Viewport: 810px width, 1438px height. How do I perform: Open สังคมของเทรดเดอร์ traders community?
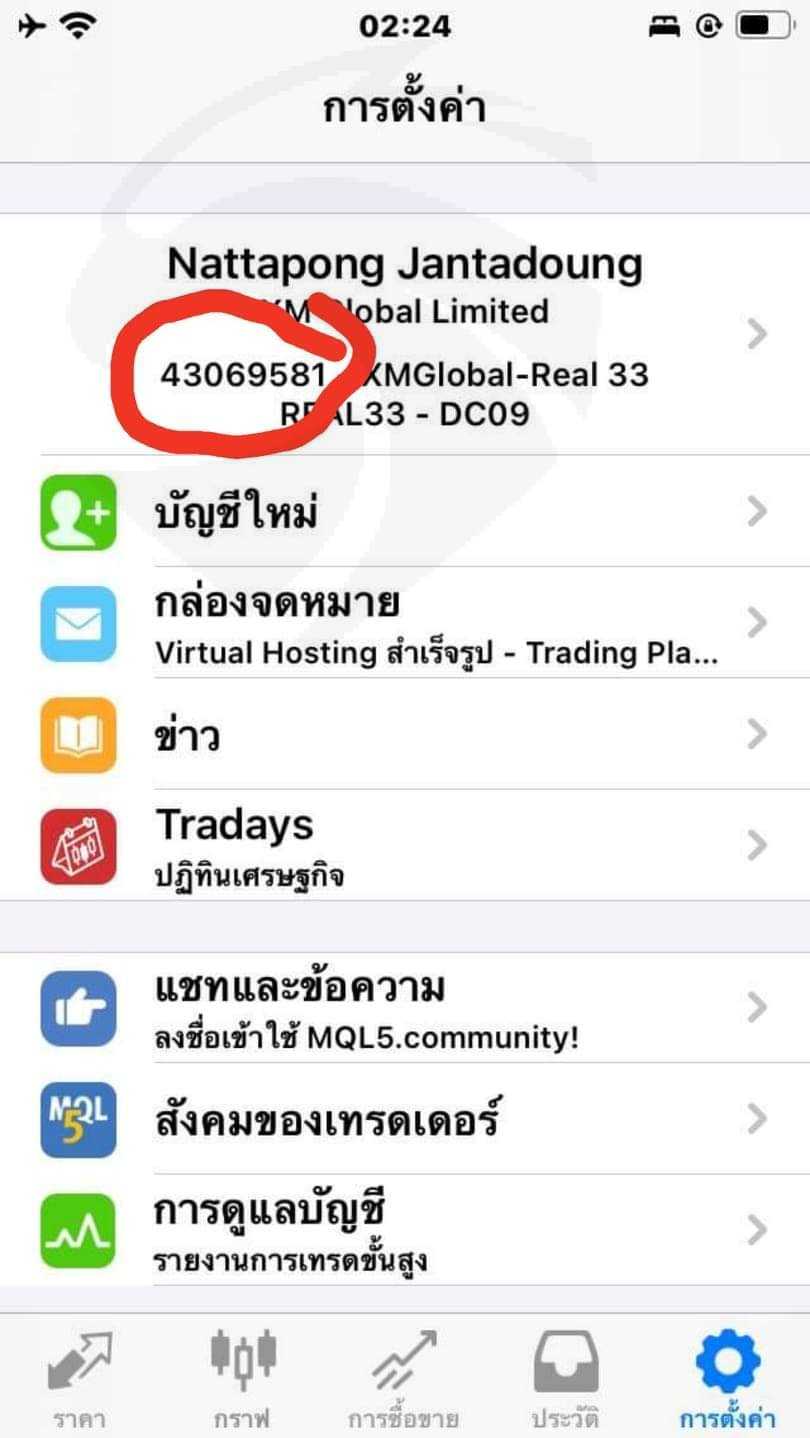pyautogui.click(x=405, y=1118)
